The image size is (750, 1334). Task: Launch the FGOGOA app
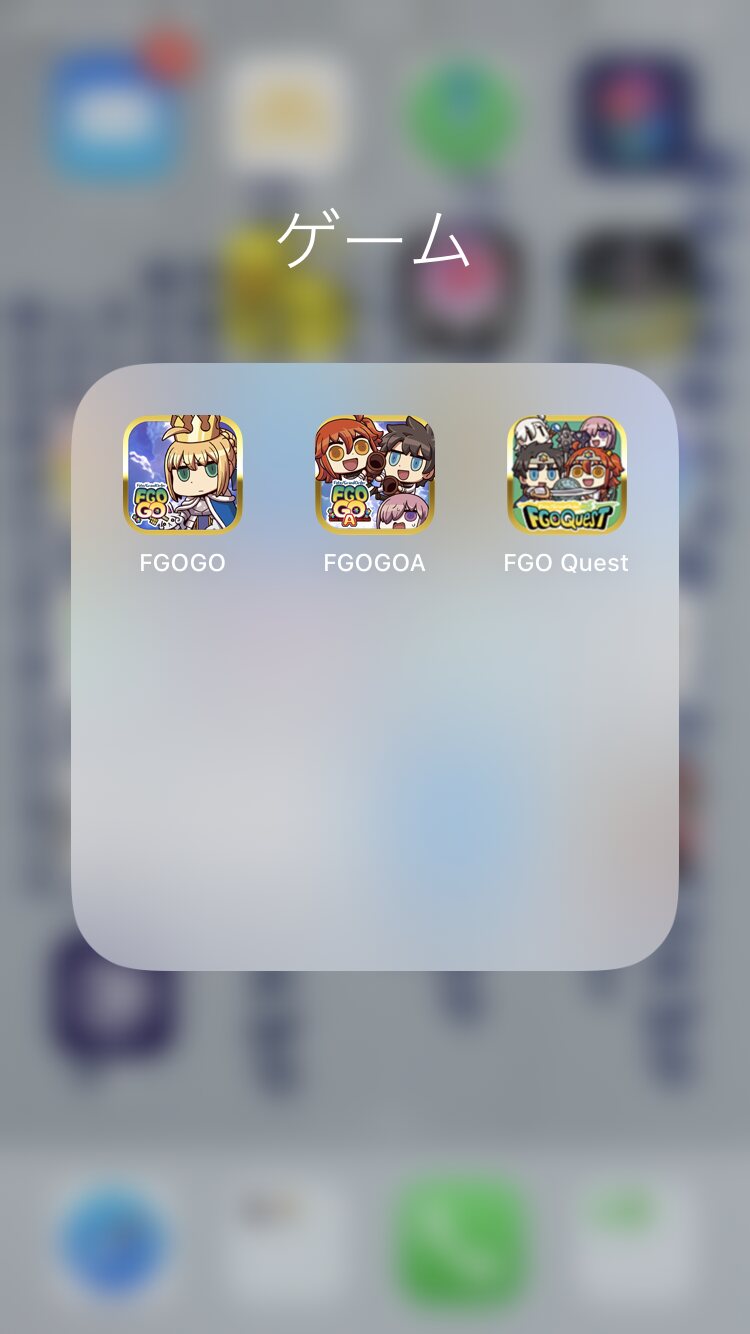375,475
